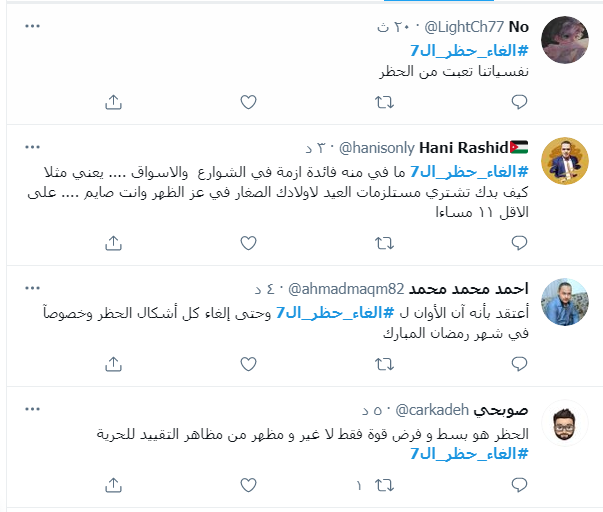The width and height of the screenshot is (603, 512).
Task: Retweet the tweet by @carkadeh
Action: 383,485
